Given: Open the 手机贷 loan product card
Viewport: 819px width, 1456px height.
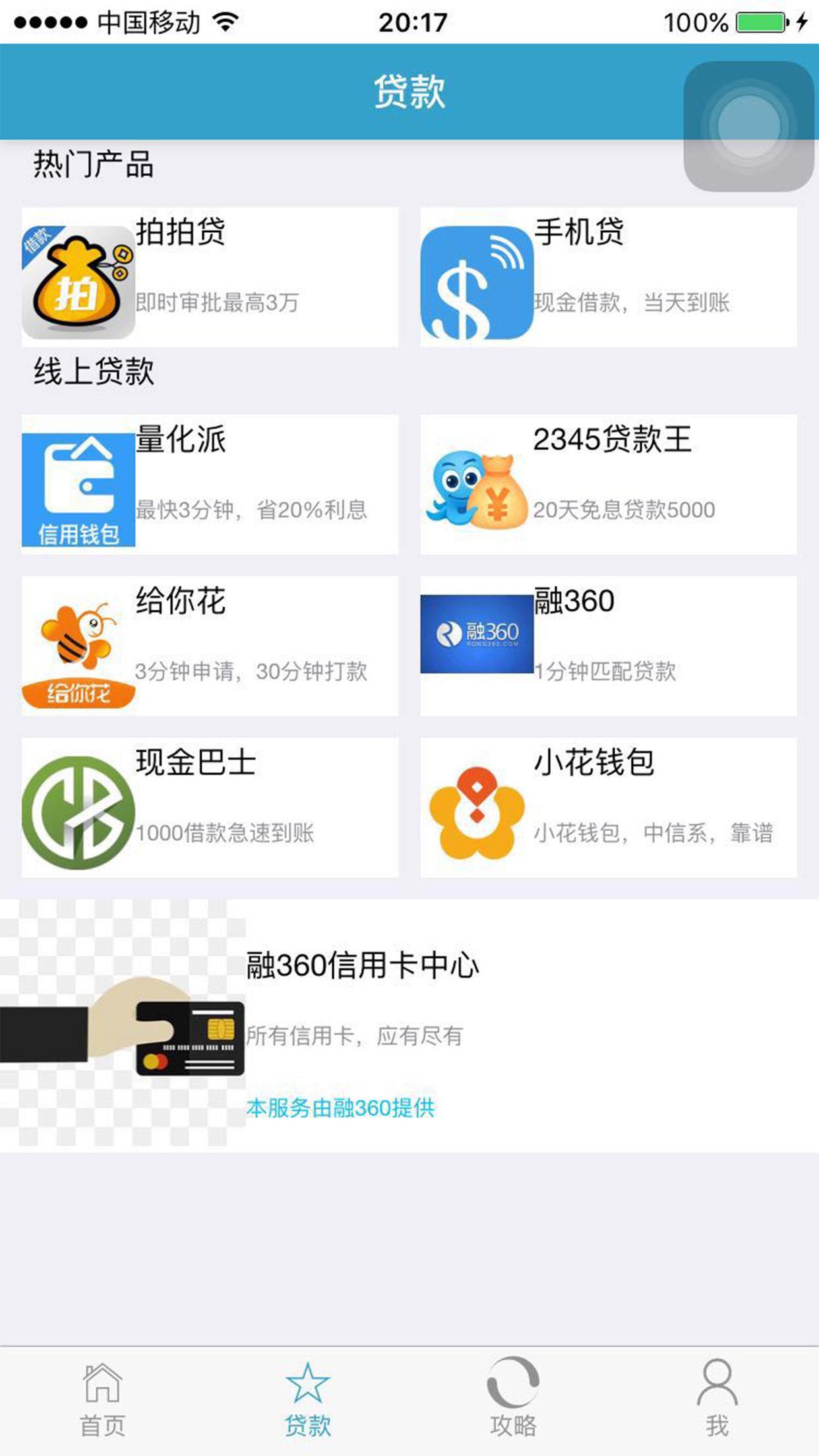Looking at the screenshot, I should pos(608,277).
